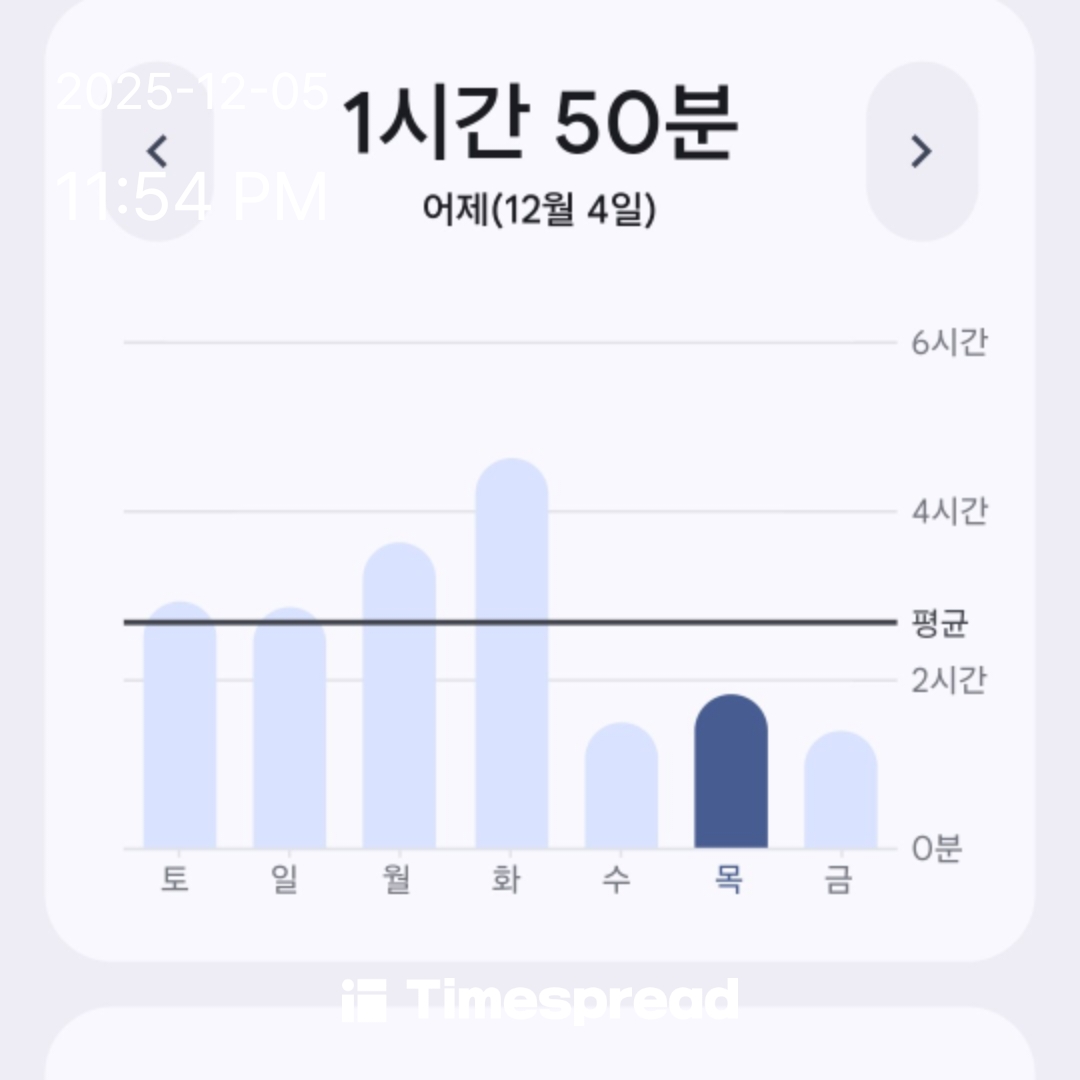Viewport: 1080px width, 1080px height.
Task: Select the 토 bar in the chart
Action: pyautogui.click(x=180, y=728)
